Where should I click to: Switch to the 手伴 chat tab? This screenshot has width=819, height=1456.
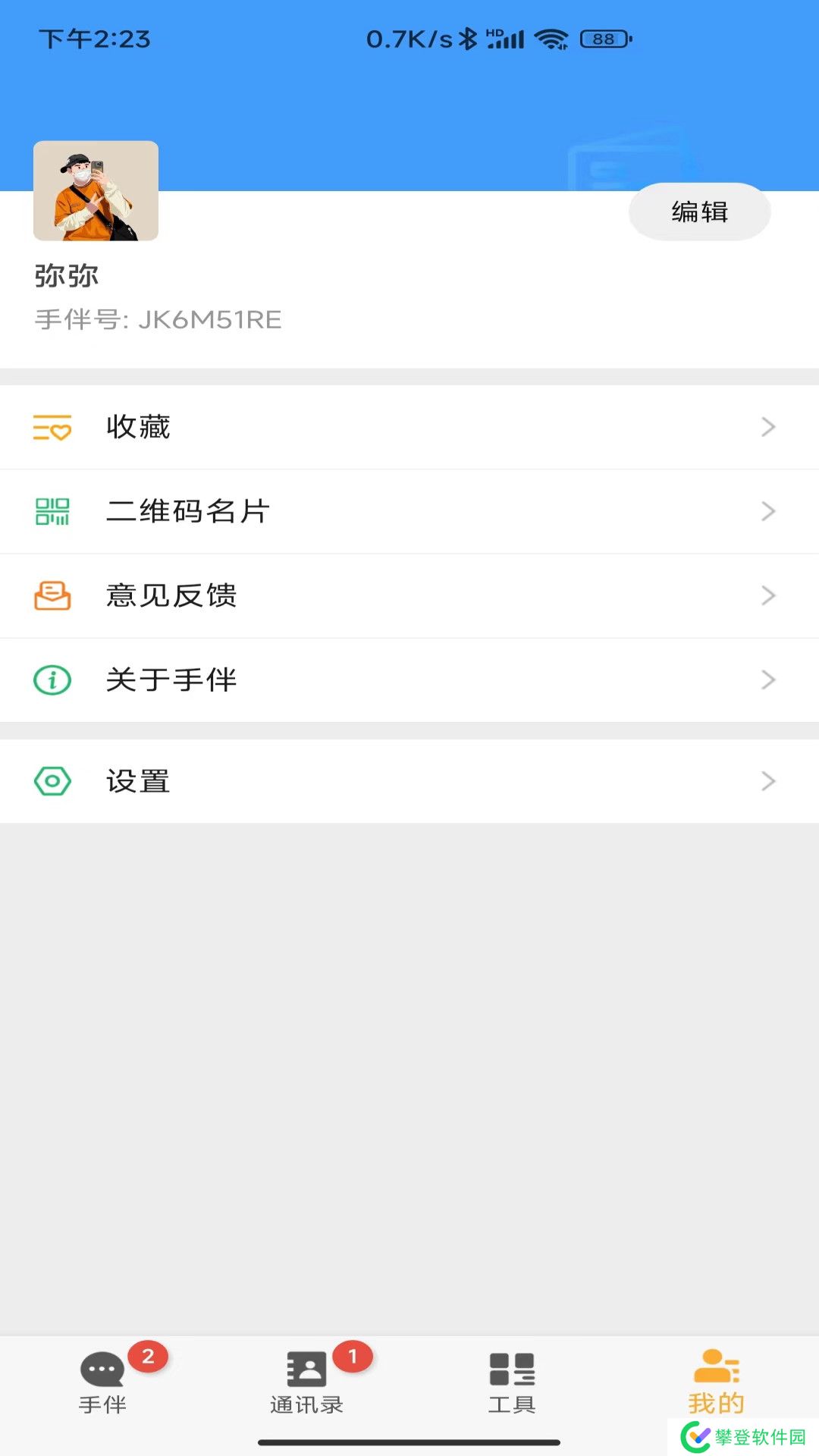(x=102, y=1382)
